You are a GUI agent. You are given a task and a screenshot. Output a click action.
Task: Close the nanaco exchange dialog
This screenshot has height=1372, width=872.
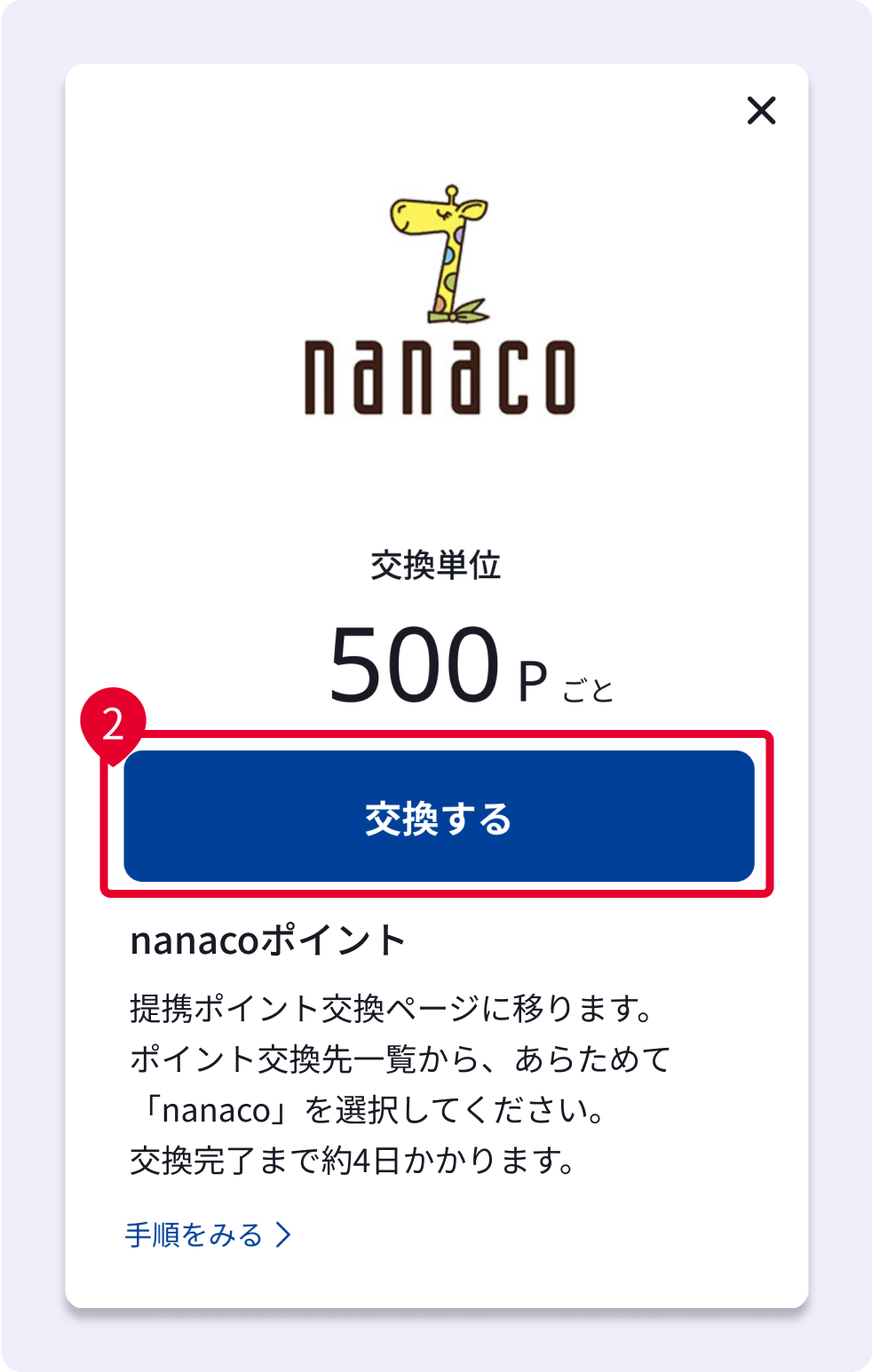pos(761,111)
